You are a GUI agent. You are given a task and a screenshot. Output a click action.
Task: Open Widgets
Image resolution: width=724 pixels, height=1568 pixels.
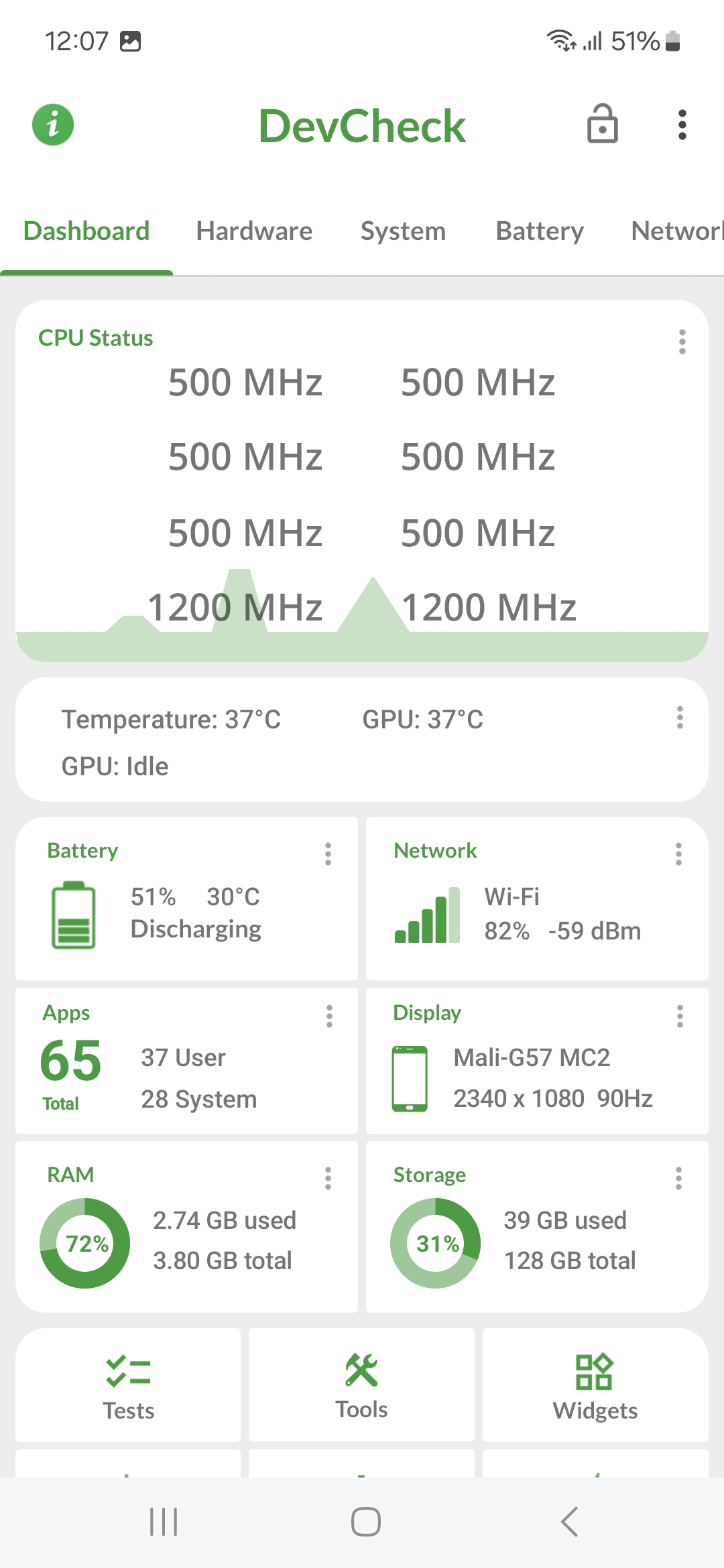(595, 1385)
